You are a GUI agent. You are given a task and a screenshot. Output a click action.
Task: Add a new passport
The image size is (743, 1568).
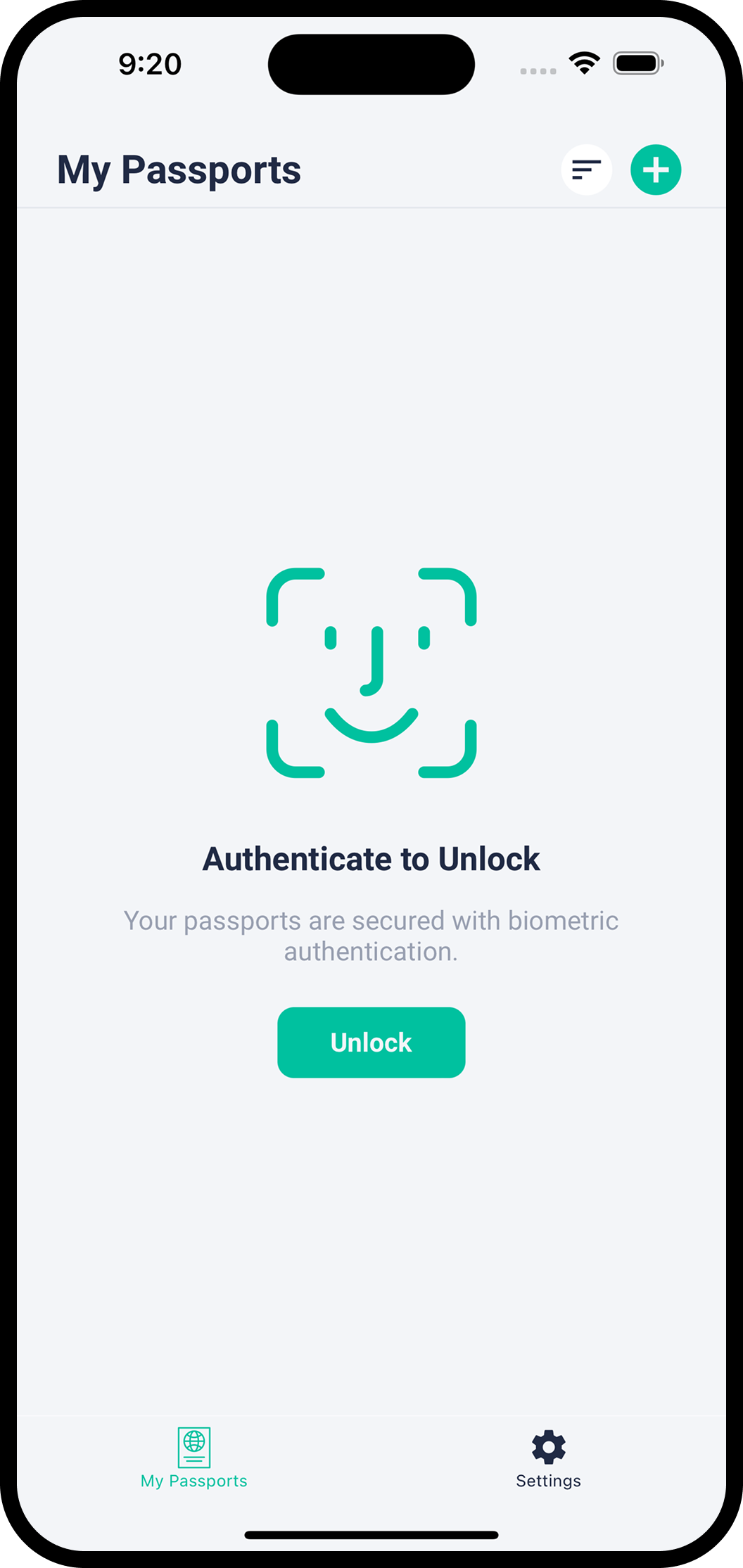pyautogui.click(x=655, y=170)
